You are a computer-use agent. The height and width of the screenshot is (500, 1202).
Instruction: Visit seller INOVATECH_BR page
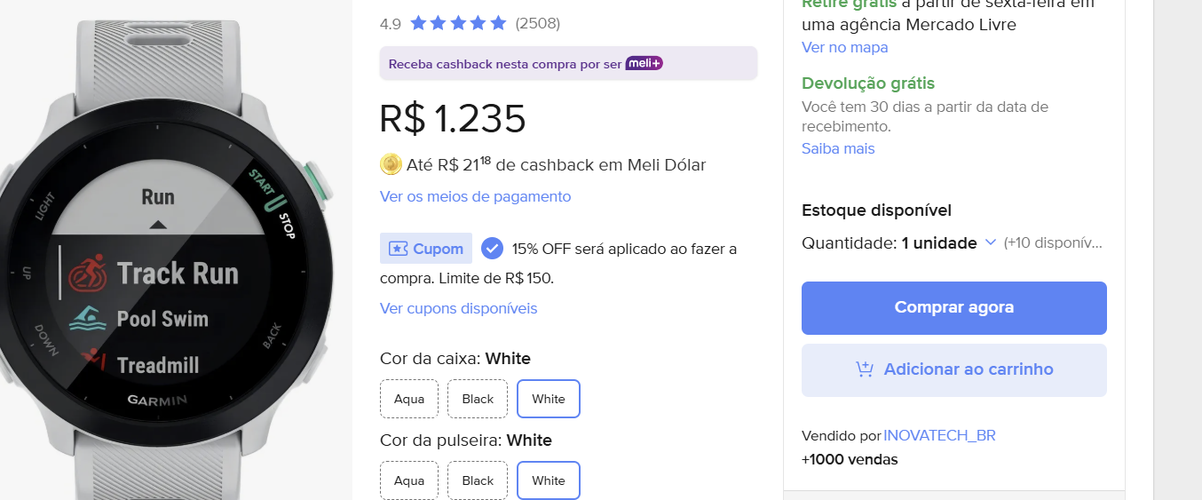pyautogui.click(x=939, y=436)
